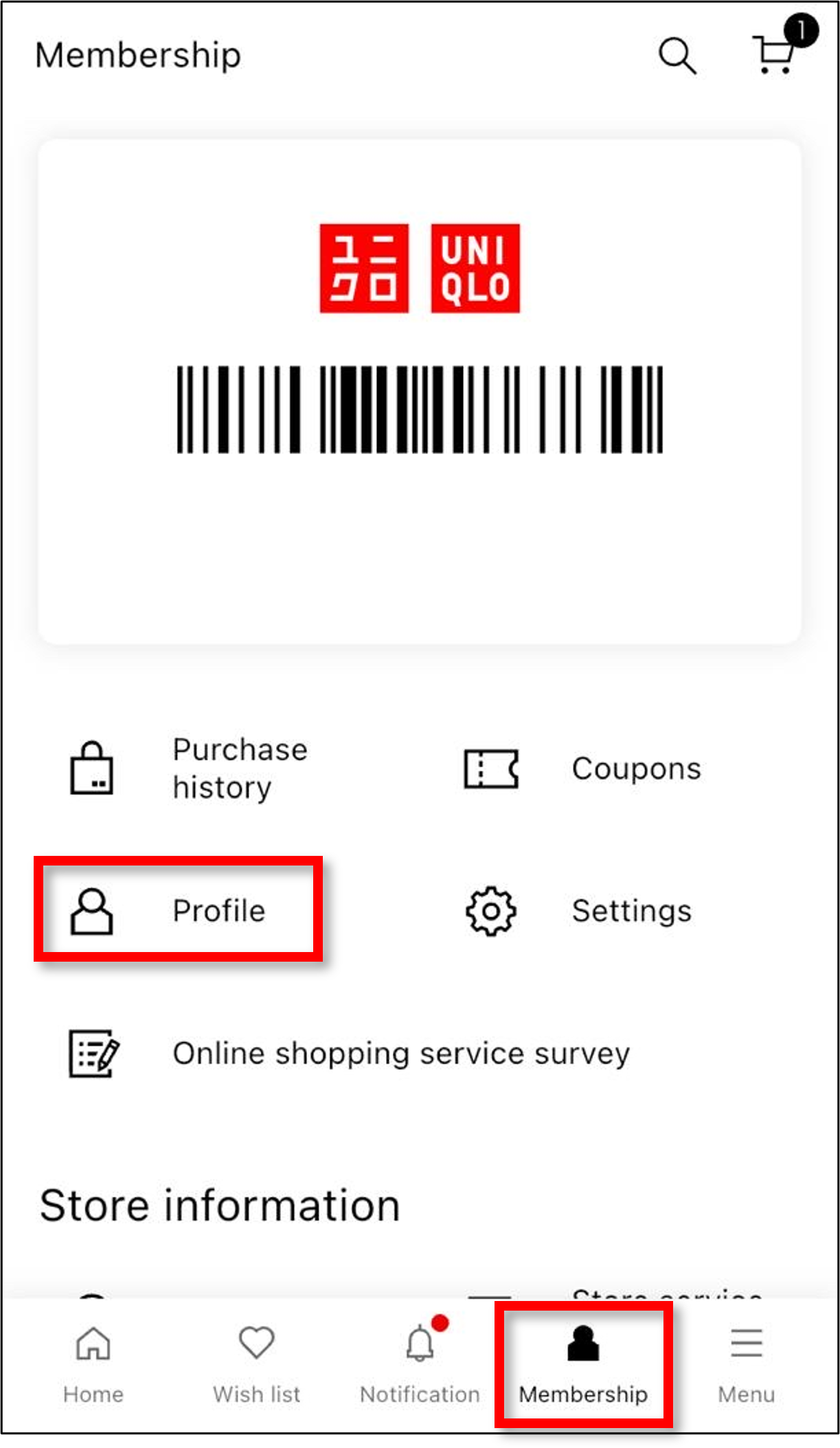Open Online shopping service survey
The image size is (840, 1448).
pos(350,1053)
